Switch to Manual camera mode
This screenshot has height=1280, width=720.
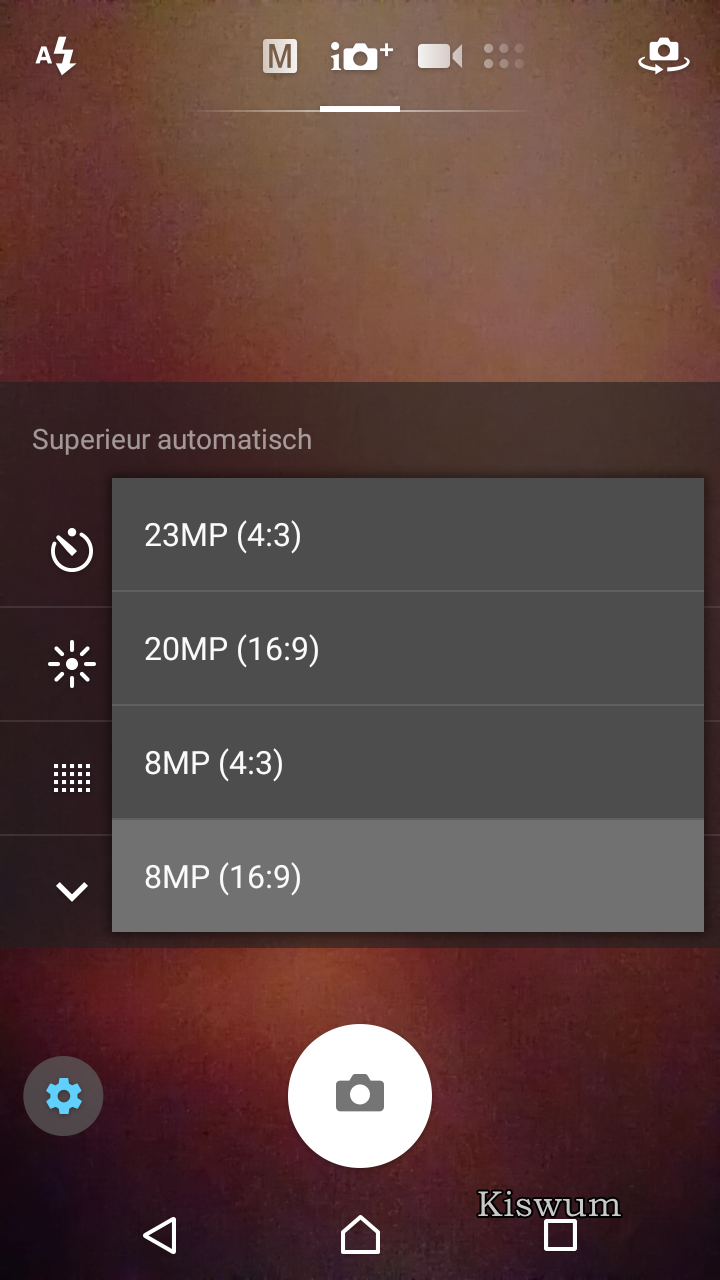[280, 57]
